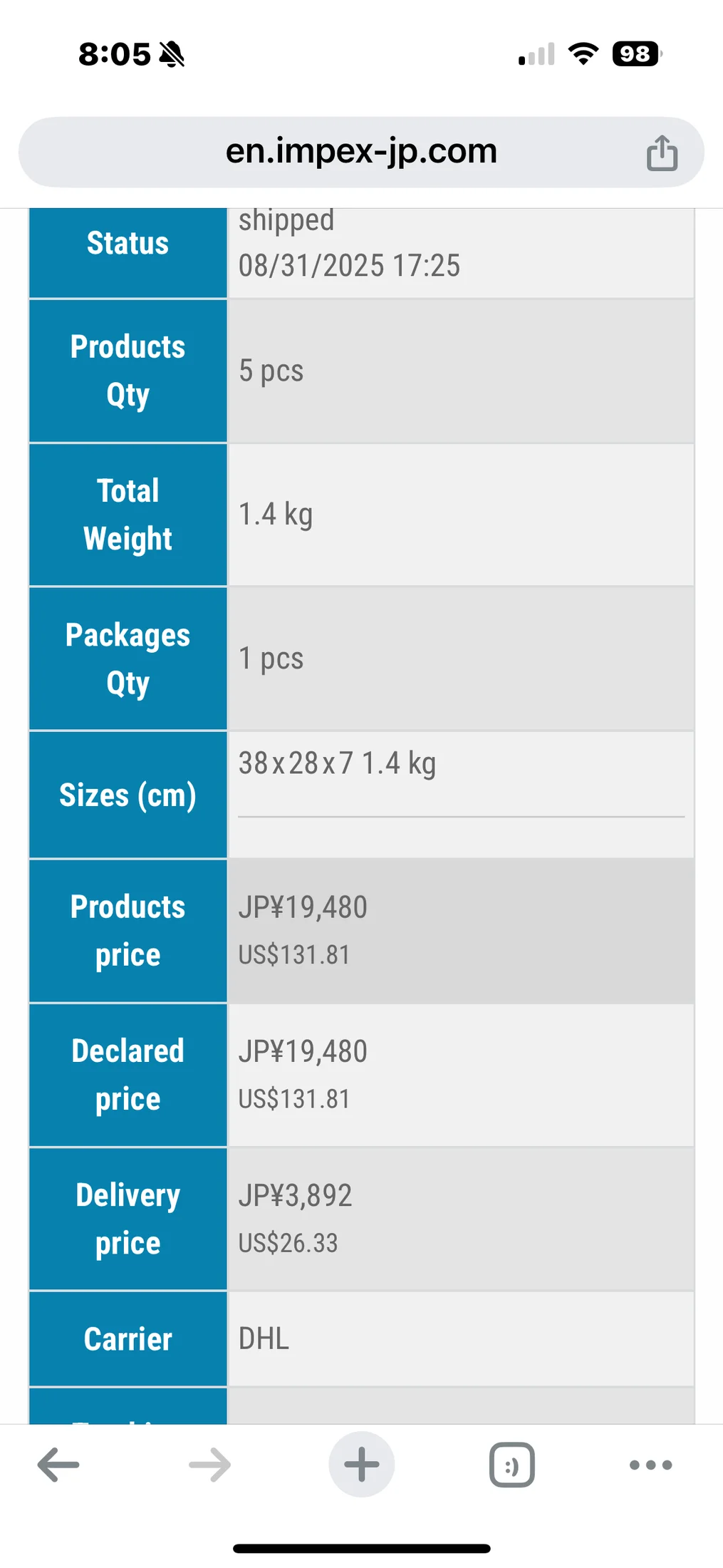This screenshot has width=723, height=1568.
Task: Open the tab switcher
Action: [511, 1465]
